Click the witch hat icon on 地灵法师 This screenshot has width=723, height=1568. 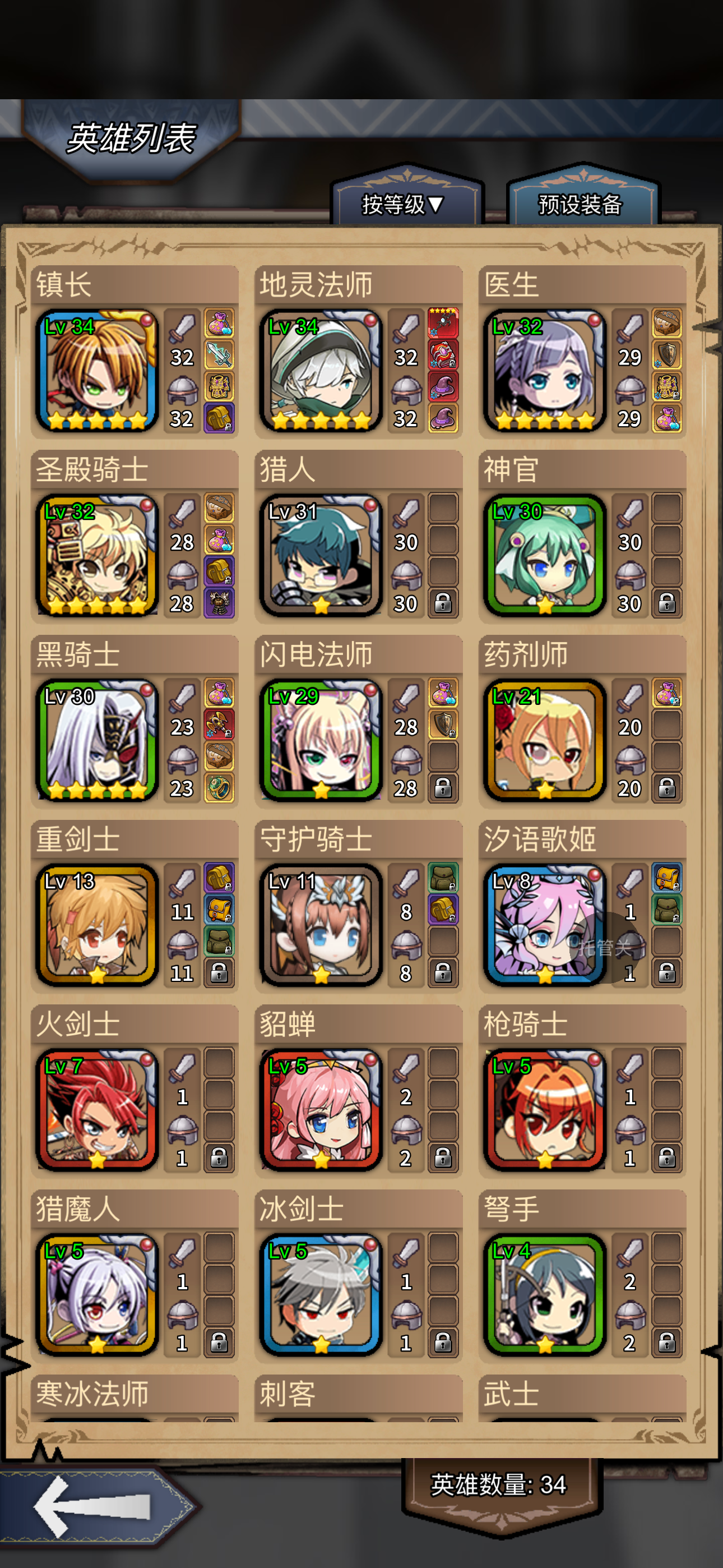tap(443, 390)
